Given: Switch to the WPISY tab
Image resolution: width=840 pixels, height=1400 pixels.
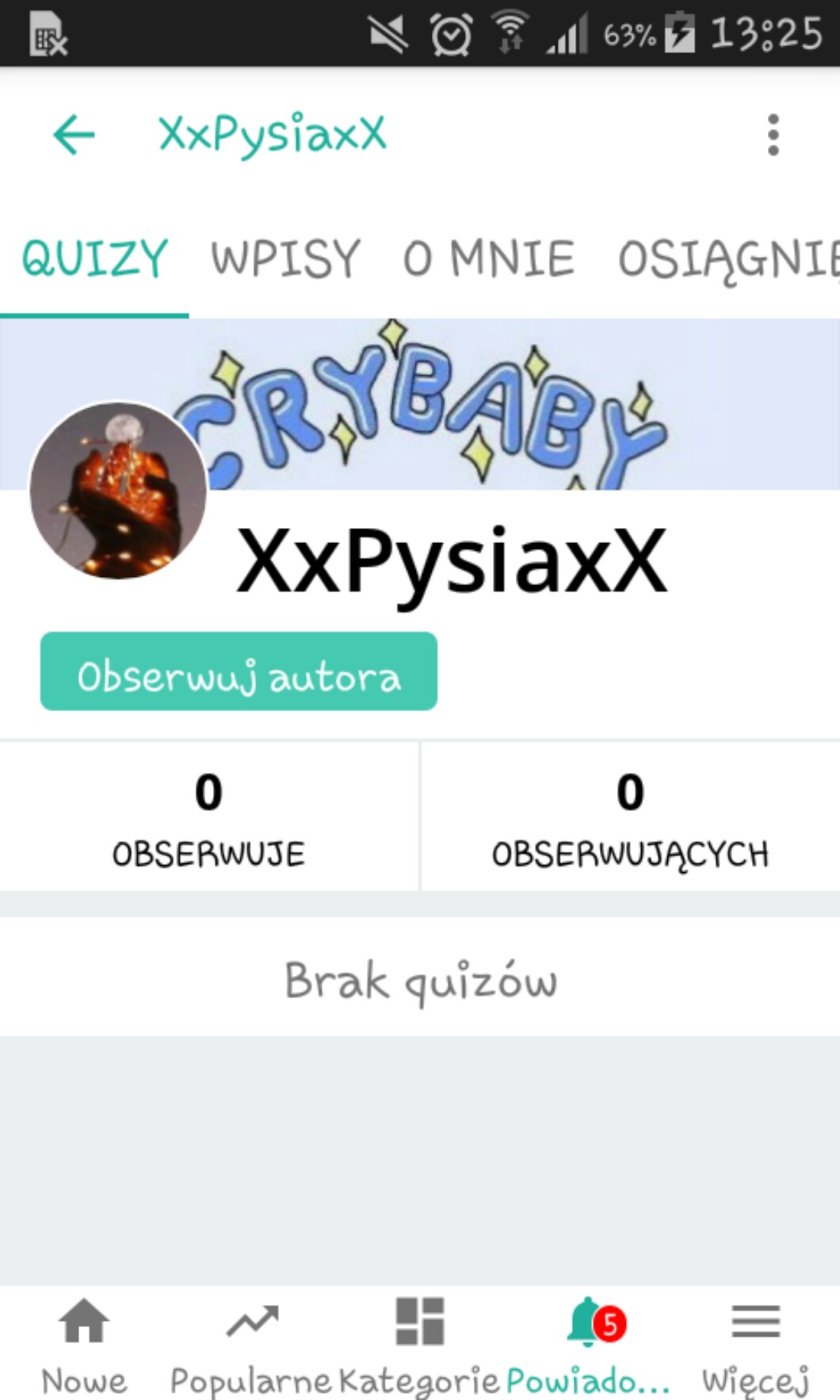Looking at the screenshot, I should click(x=285, y=259).
